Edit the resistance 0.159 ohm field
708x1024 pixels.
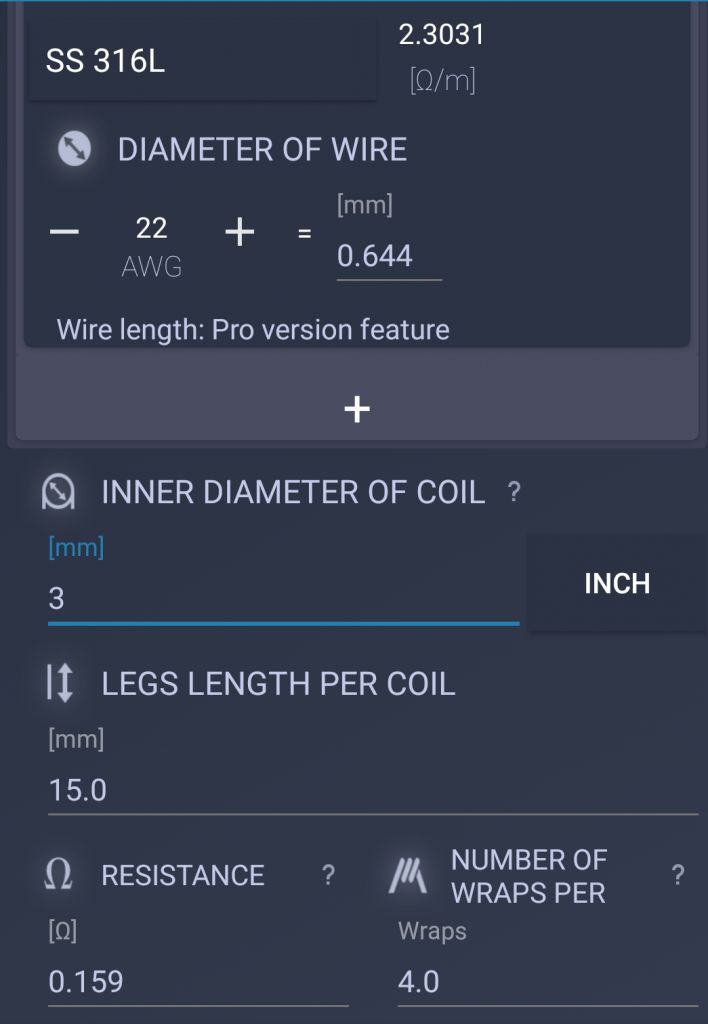[x=198, y=982]
